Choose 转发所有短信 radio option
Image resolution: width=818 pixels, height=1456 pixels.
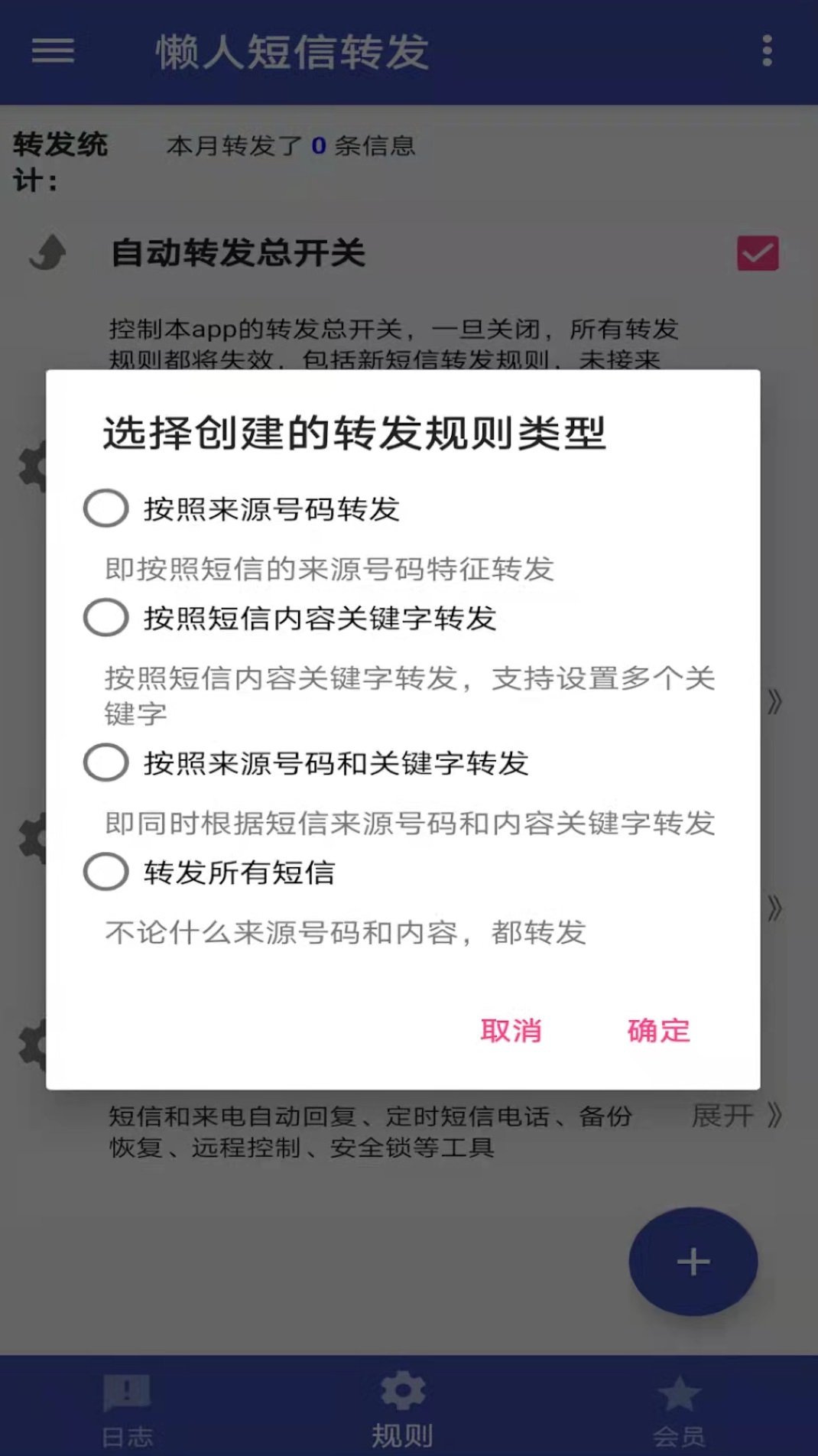[x=106, y=873]
